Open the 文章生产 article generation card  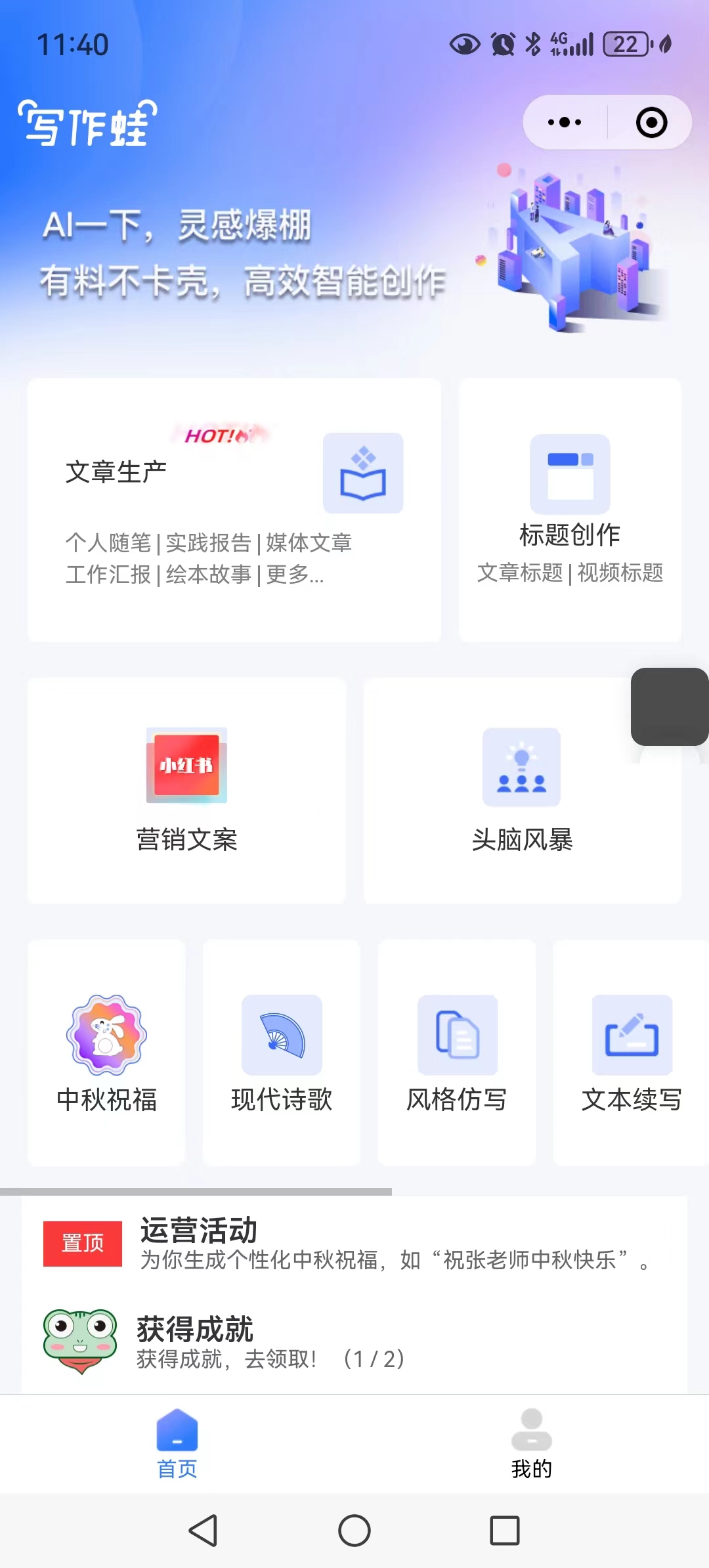(x=234, y=510)
